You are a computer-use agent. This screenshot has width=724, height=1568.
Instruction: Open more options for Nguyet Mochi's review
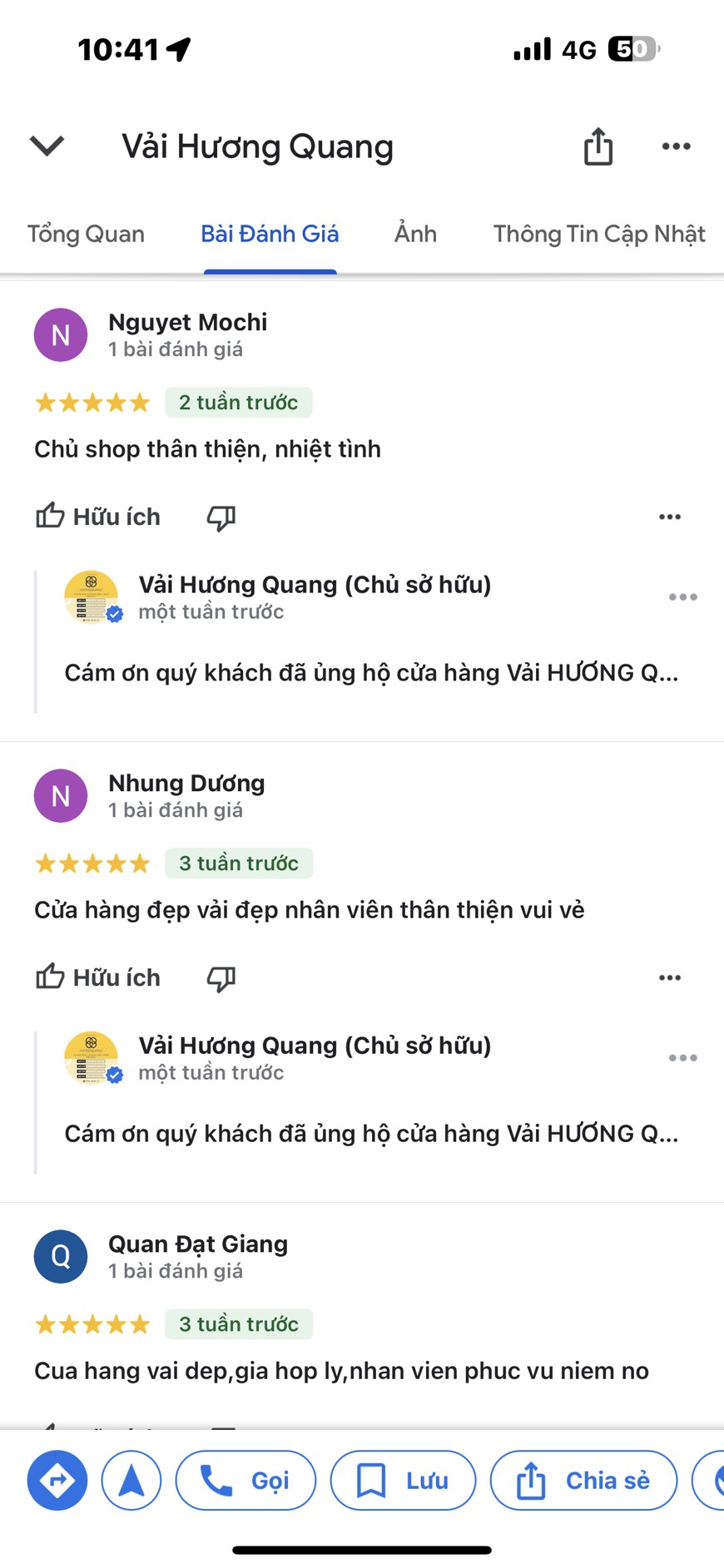(x=670, y=517)
